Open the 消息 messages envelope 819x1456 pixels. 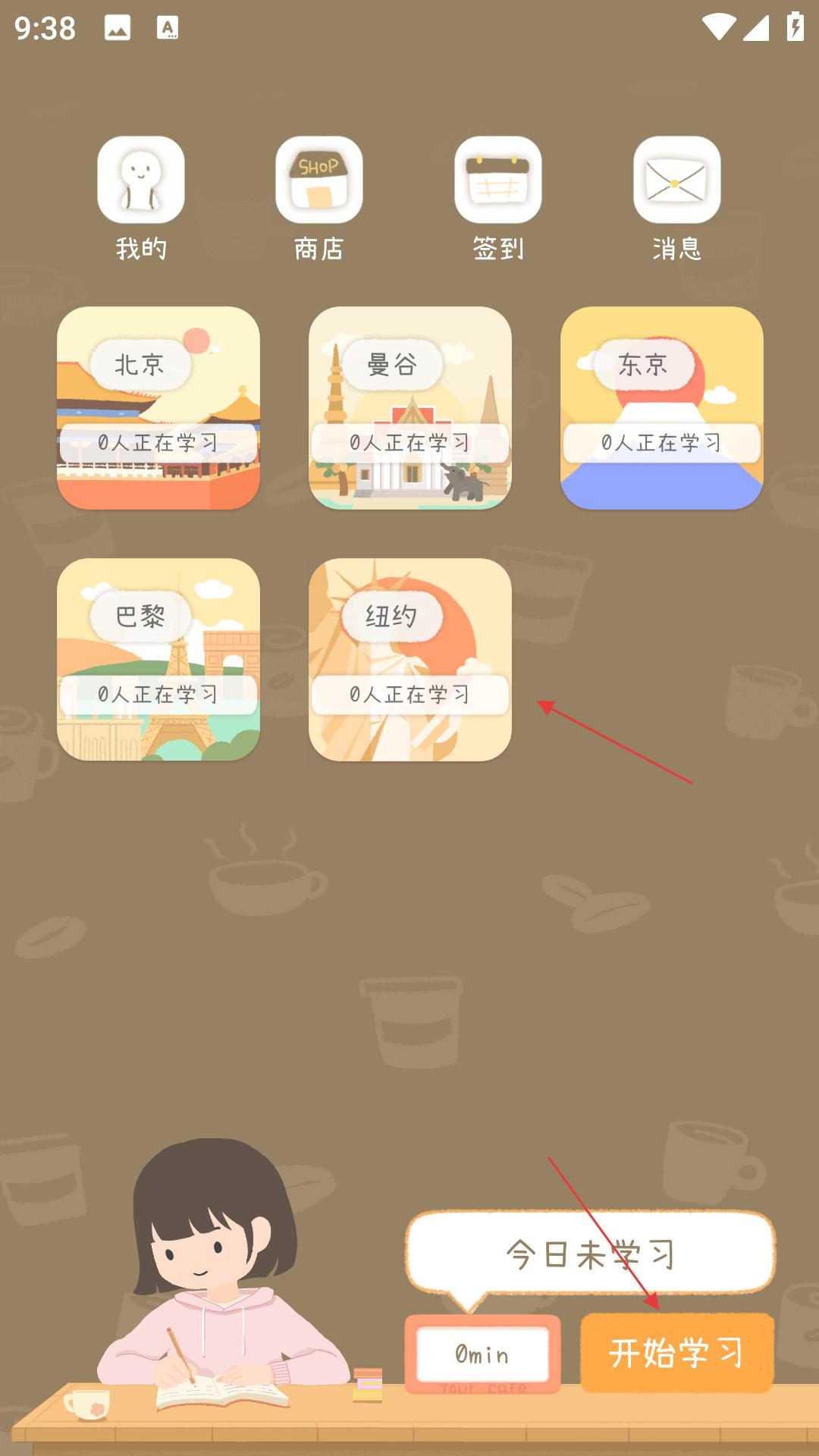click(677, 180)
